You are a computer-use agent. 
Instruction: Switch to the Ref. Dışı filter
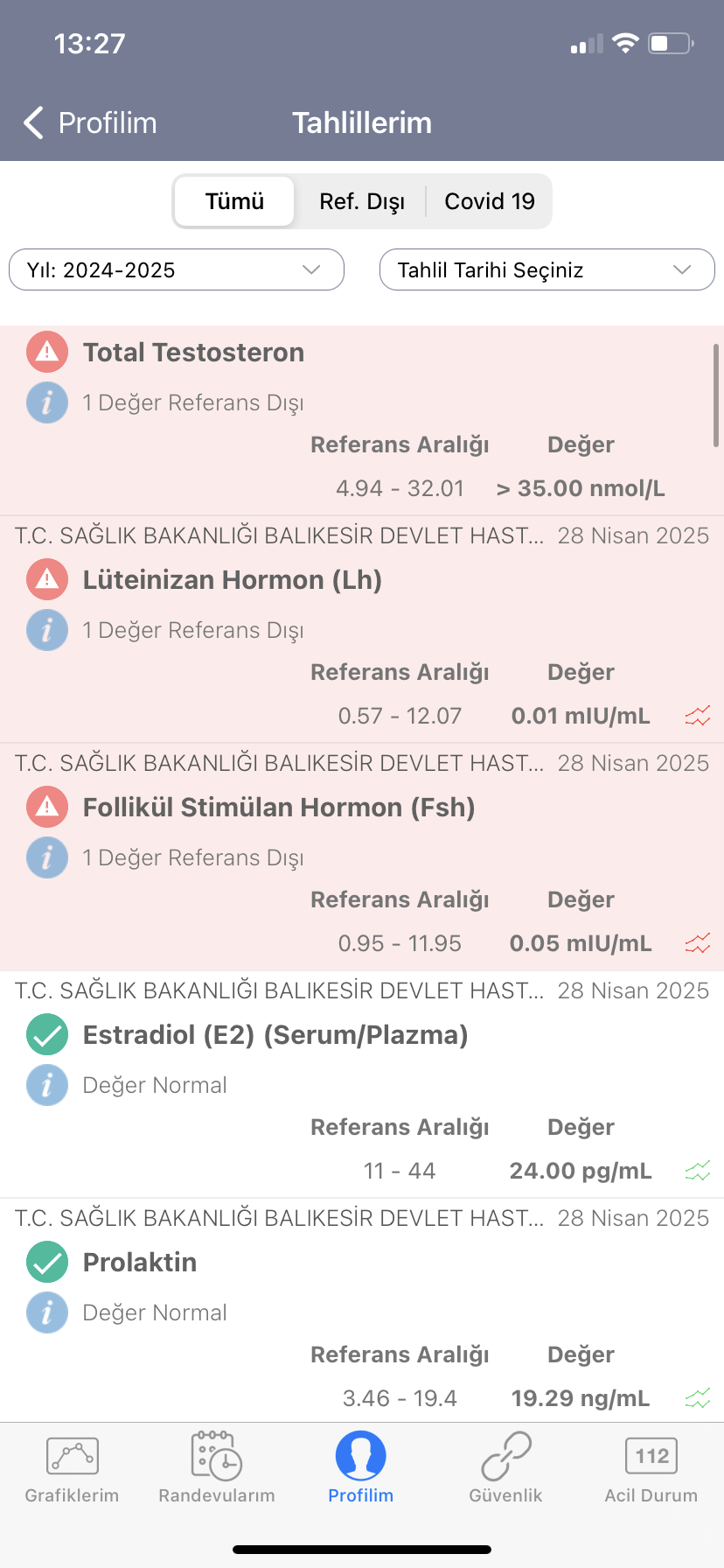point(361,201)
